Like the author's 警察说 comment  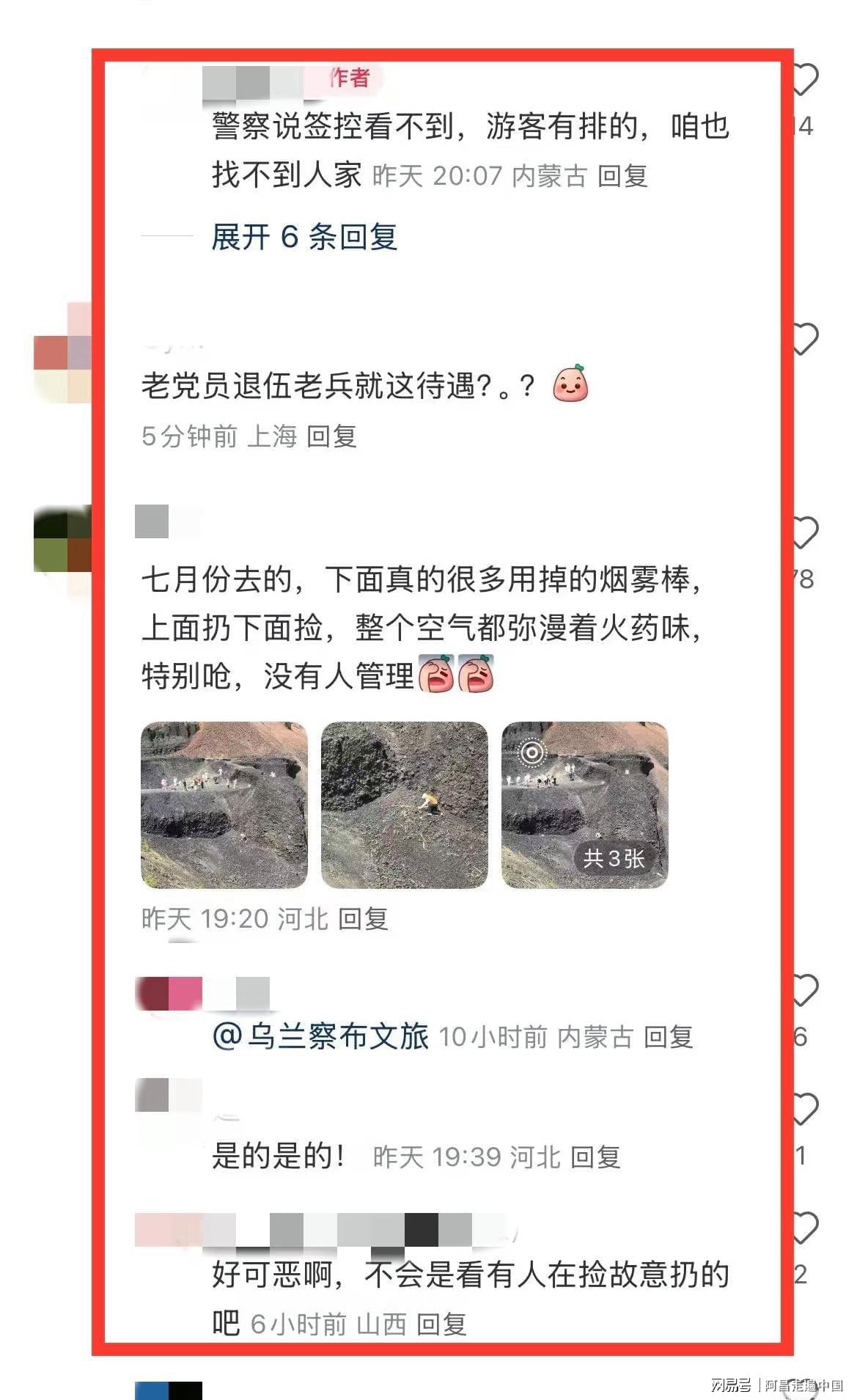(x=803, y=79)
